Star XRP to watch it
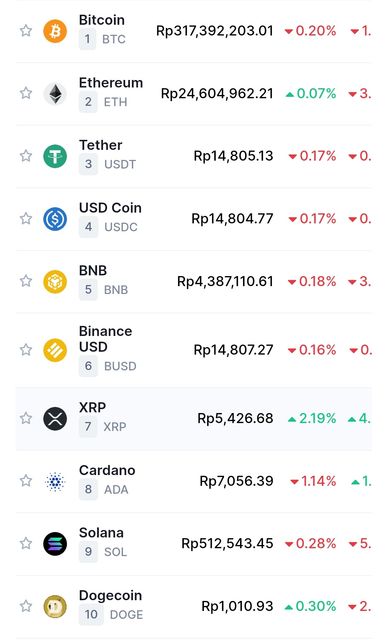 coord(26,418)
